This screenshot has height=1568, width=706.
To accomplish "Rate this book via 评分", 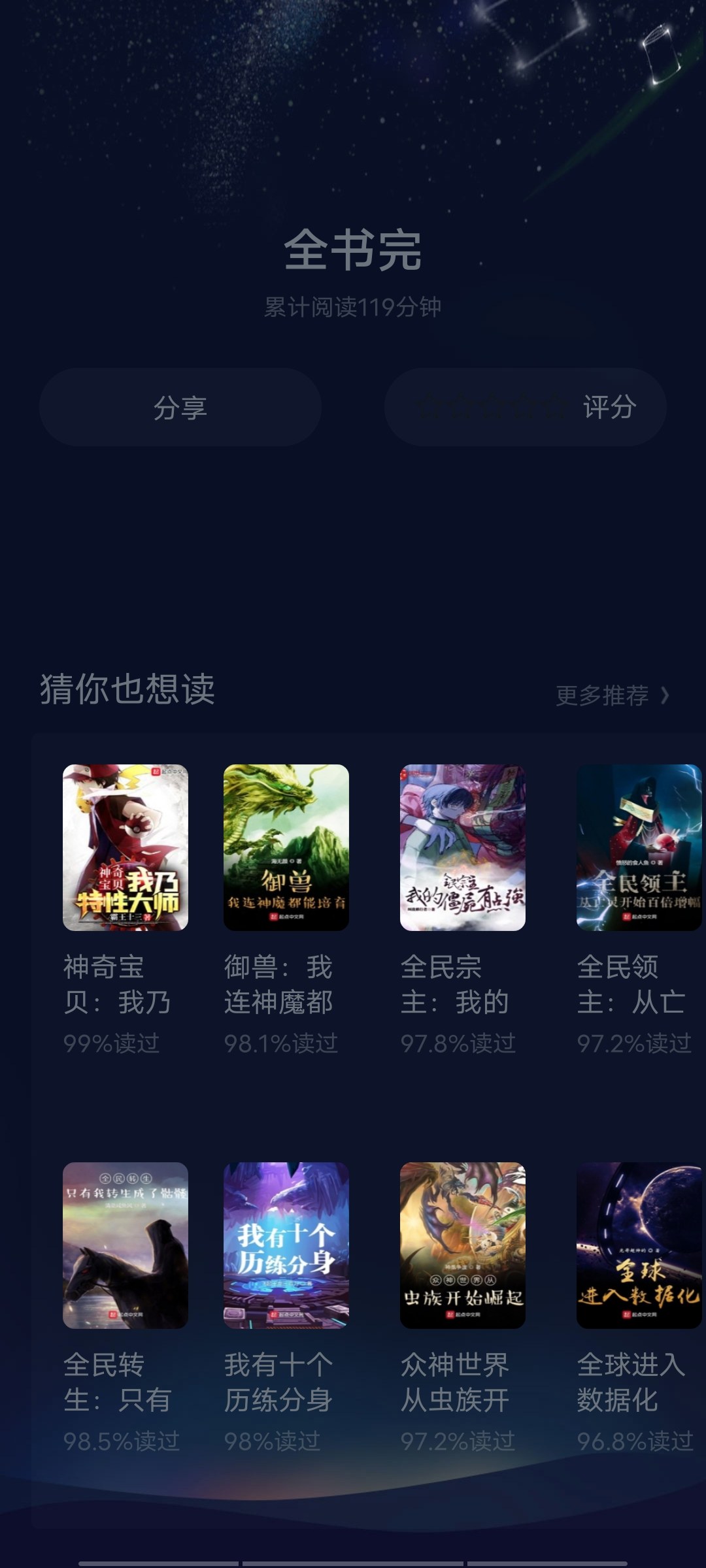I will click(526, 408).
